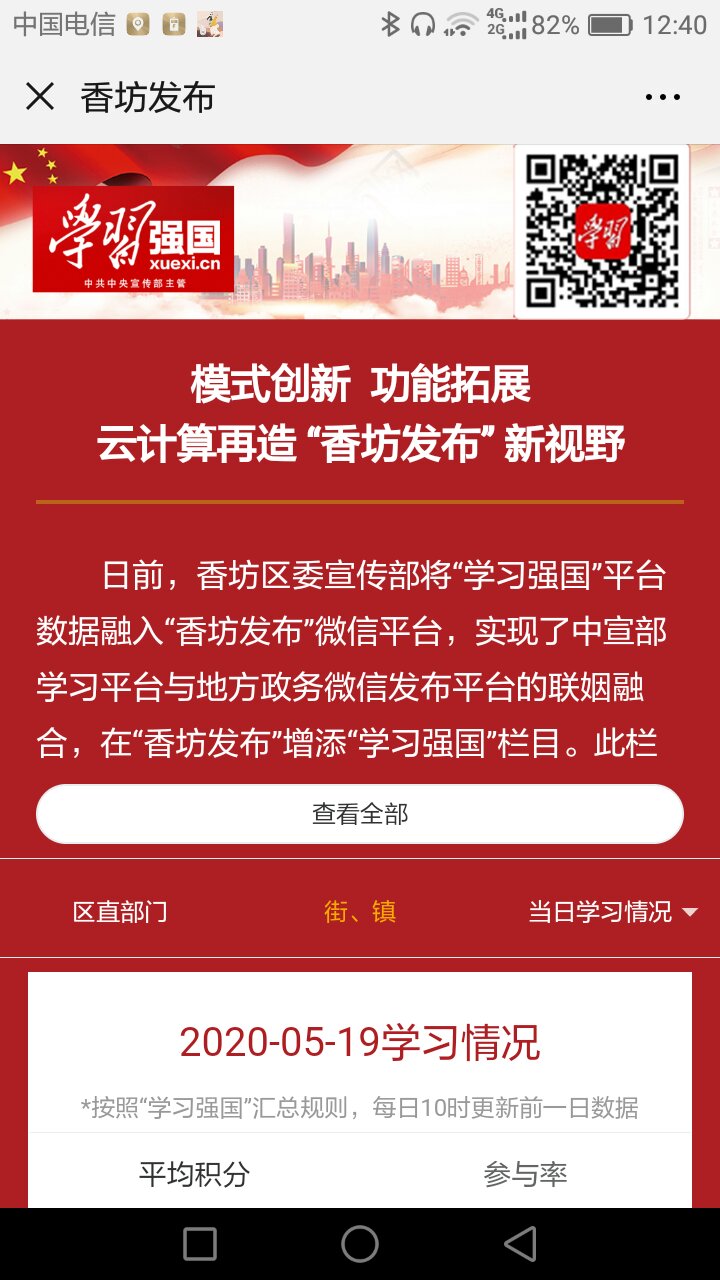Screen dimensions: 720x1280
Task: Tap 查看全部 to read full article
Action: coord(360,814)
